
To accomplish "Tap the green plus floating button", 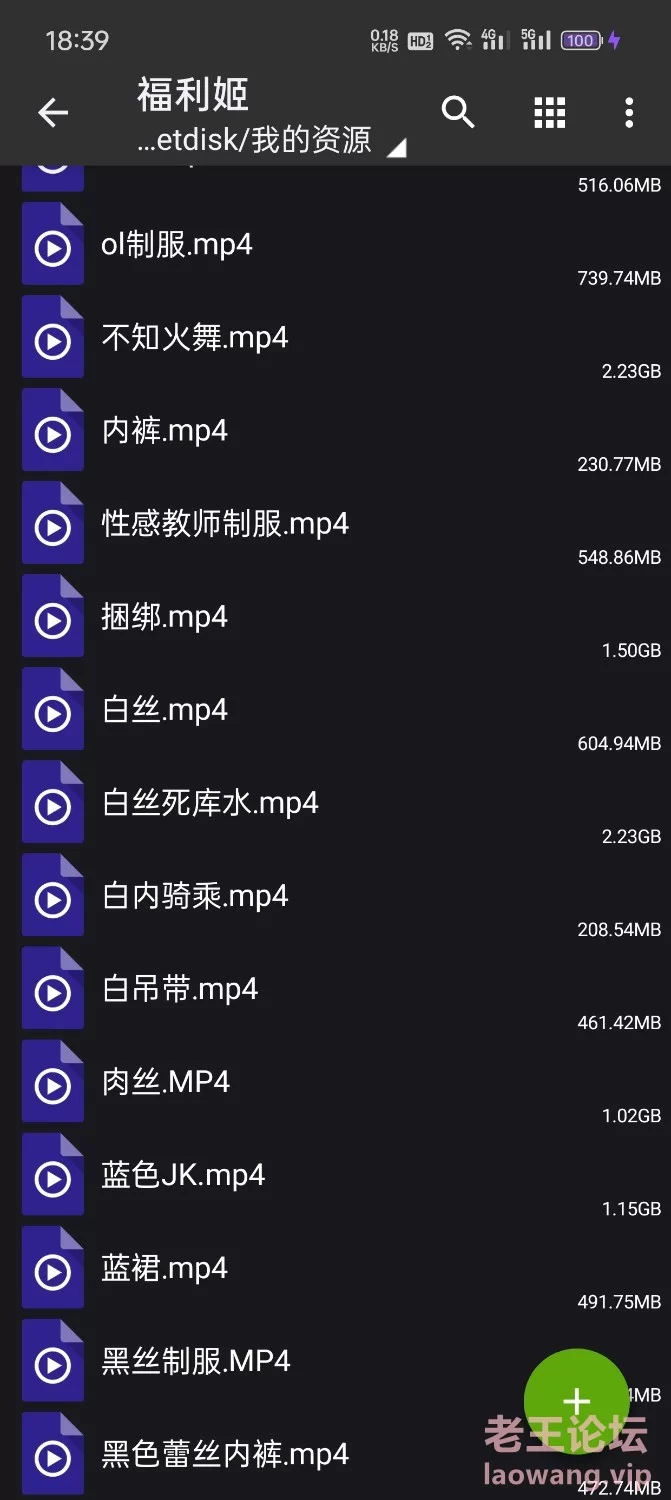I will [x=577, y=1401].
